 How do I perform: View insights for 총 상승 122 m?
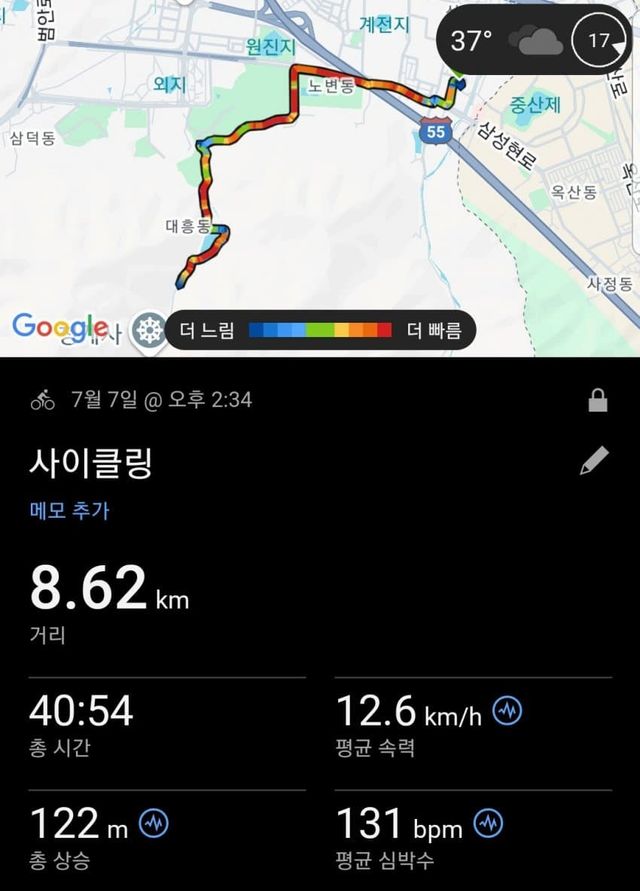(x=154, y=824)
